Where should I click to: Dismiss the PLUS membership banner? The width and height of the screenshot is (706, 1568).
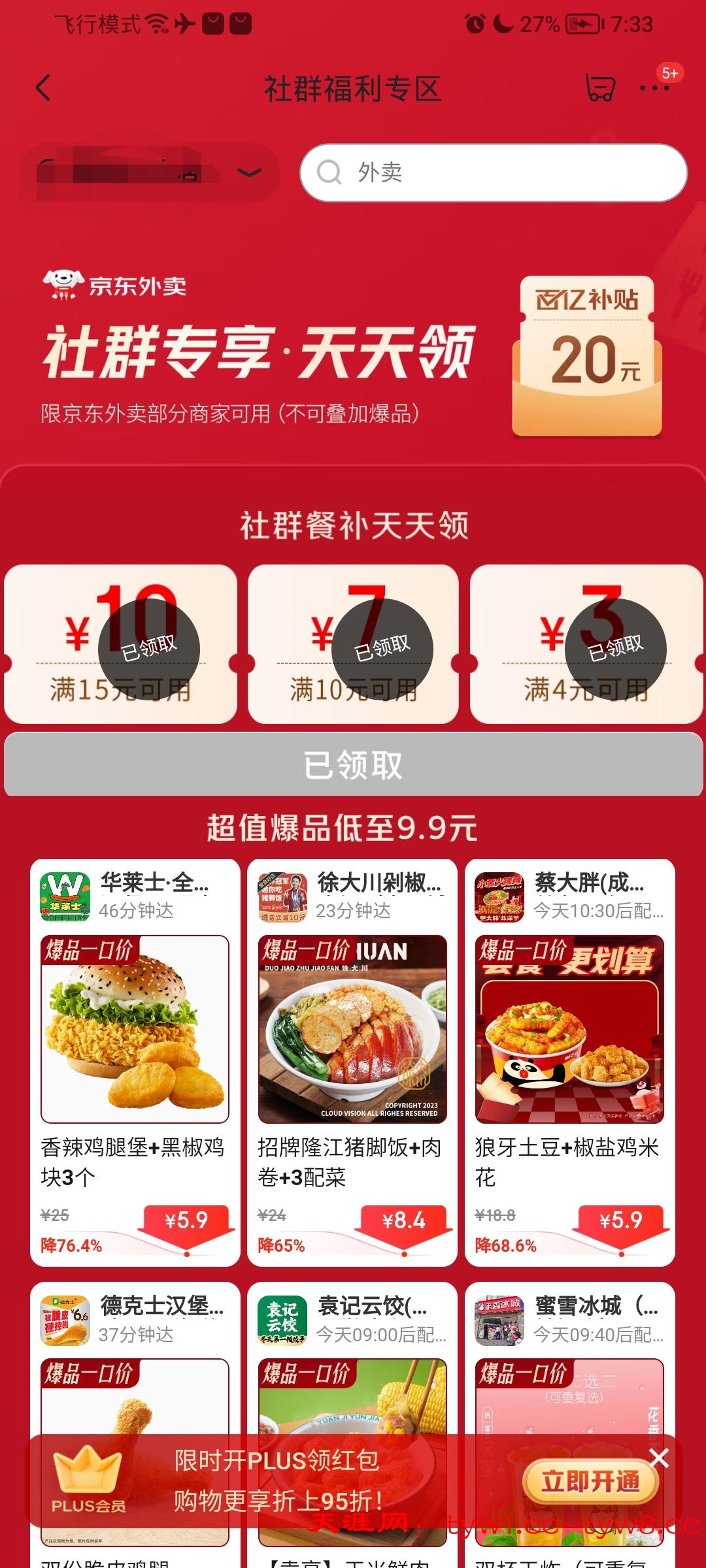(659, 1458)
